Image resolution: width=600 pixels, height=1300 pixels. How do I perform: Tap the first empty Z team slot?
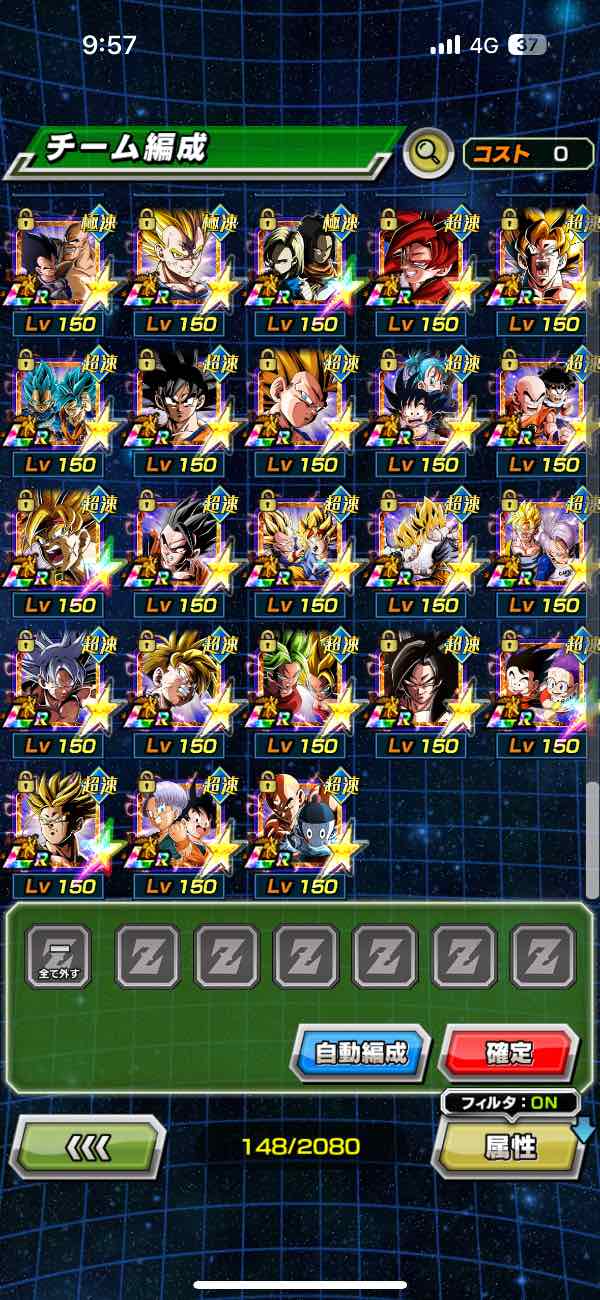tap(148, 957)
